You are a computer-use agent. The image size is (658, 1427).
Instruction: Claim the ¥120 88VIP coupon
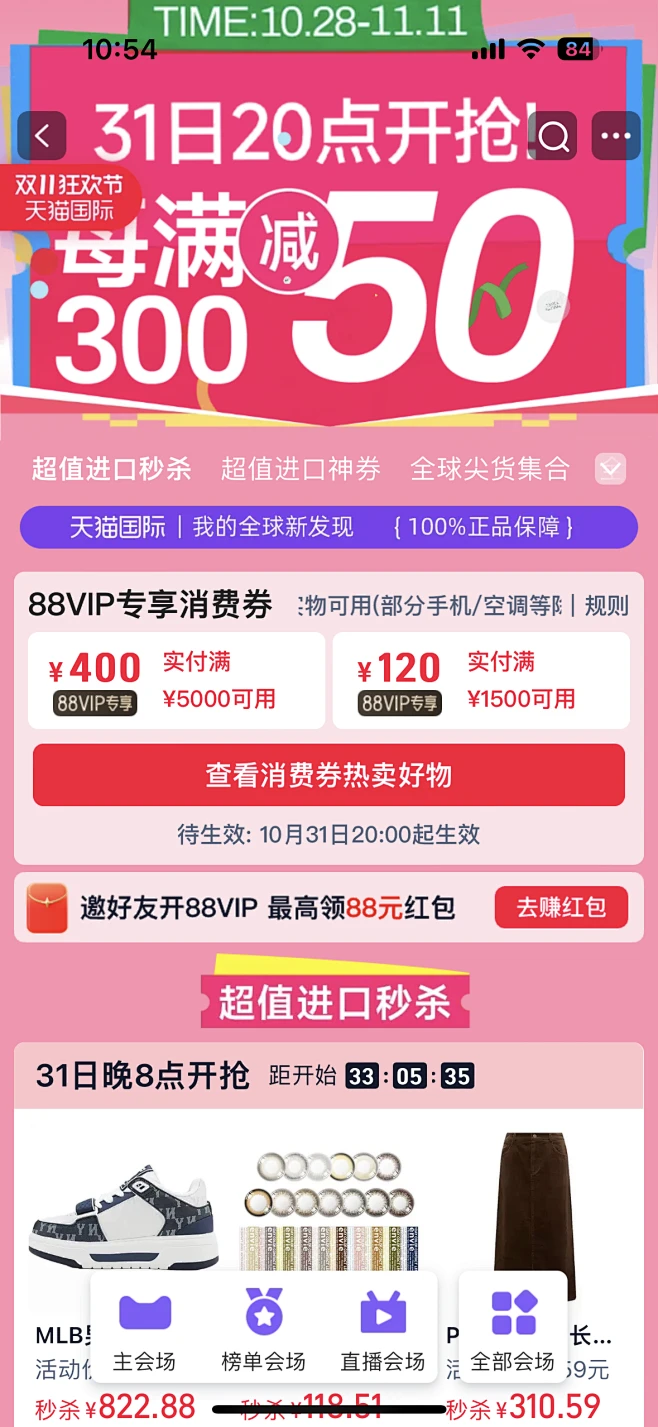tap(481, 680)
